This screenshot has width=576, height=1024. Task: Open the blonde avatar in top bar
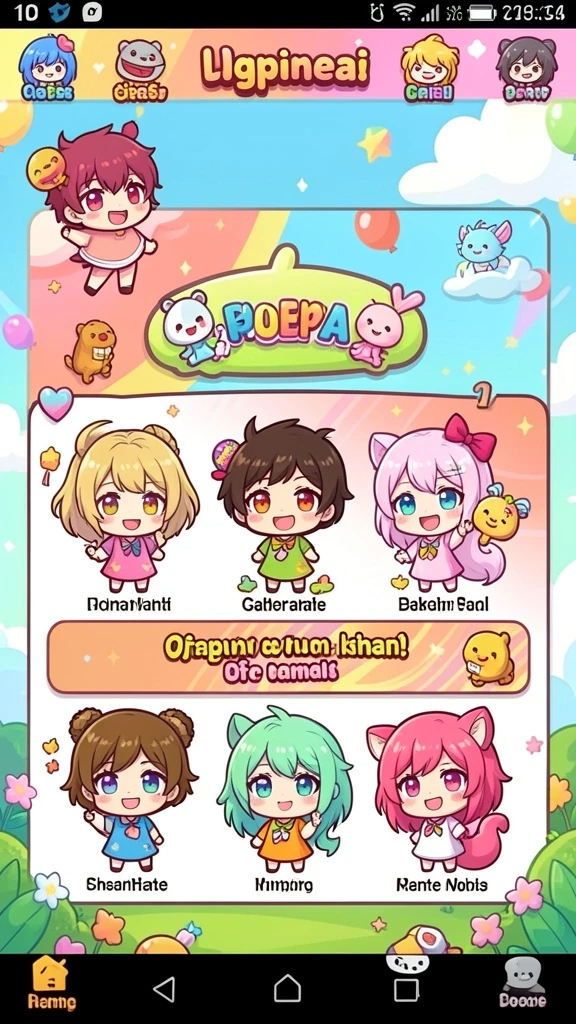coord(429,69)
